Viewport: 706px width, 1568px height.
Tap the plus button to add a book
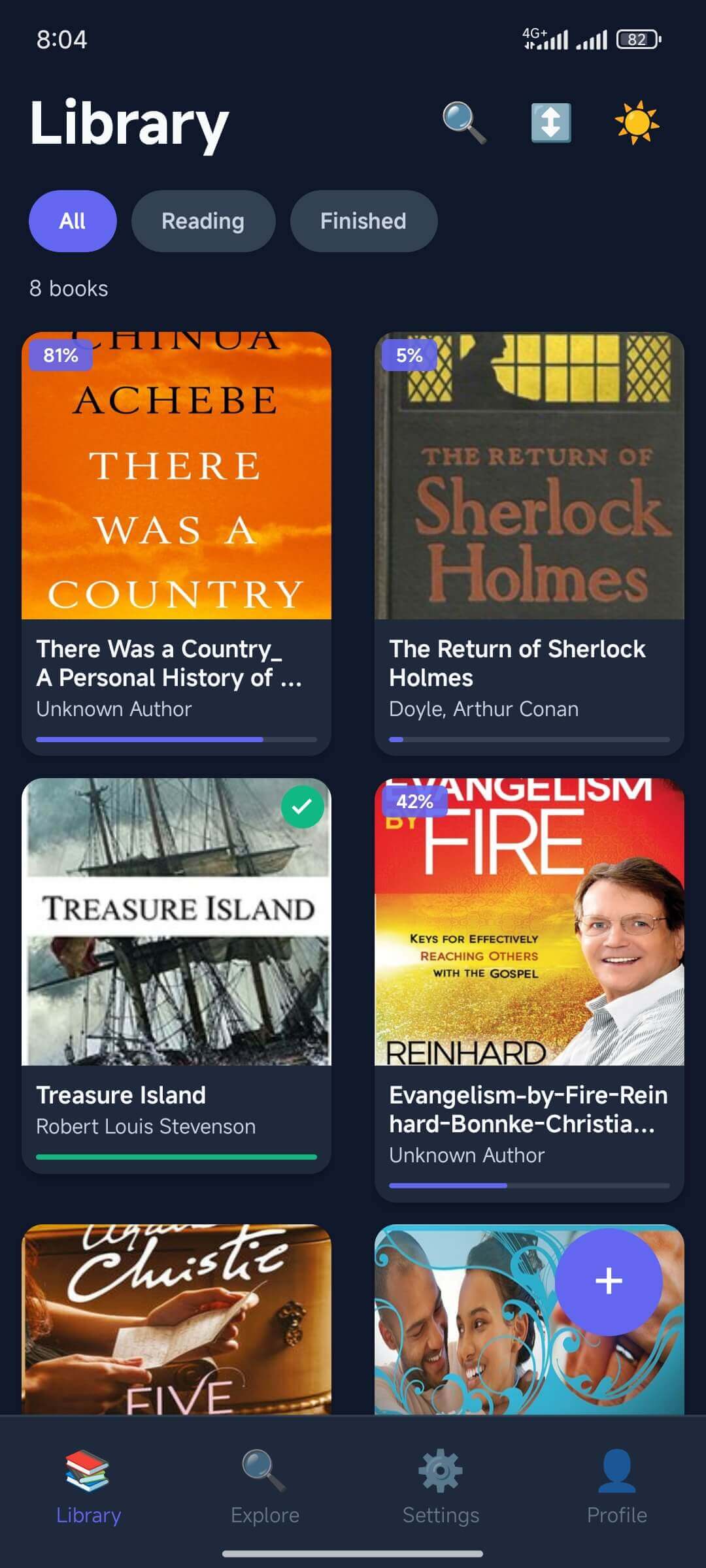pos(609,1281)
